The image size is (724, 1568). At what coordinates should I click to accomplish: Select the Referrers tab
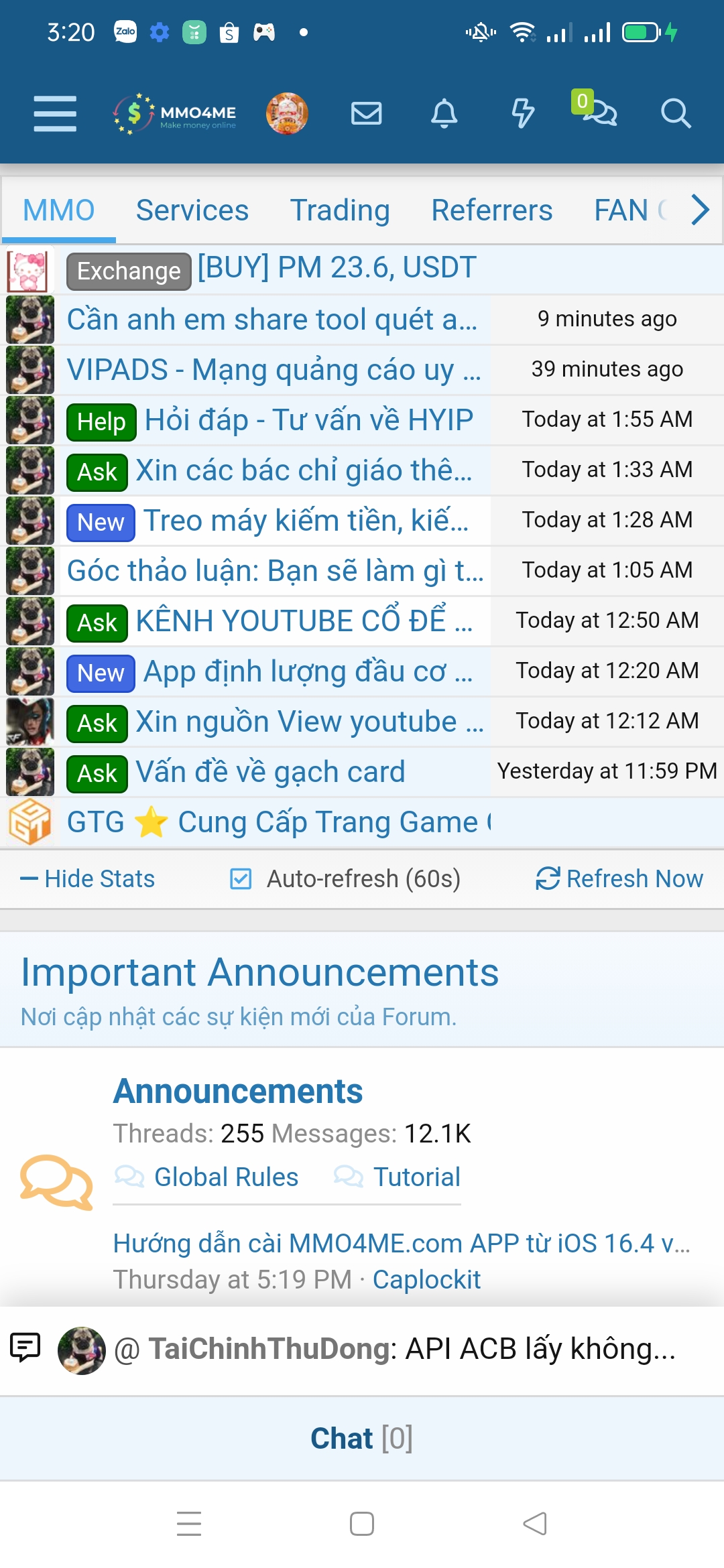point(492,210)
